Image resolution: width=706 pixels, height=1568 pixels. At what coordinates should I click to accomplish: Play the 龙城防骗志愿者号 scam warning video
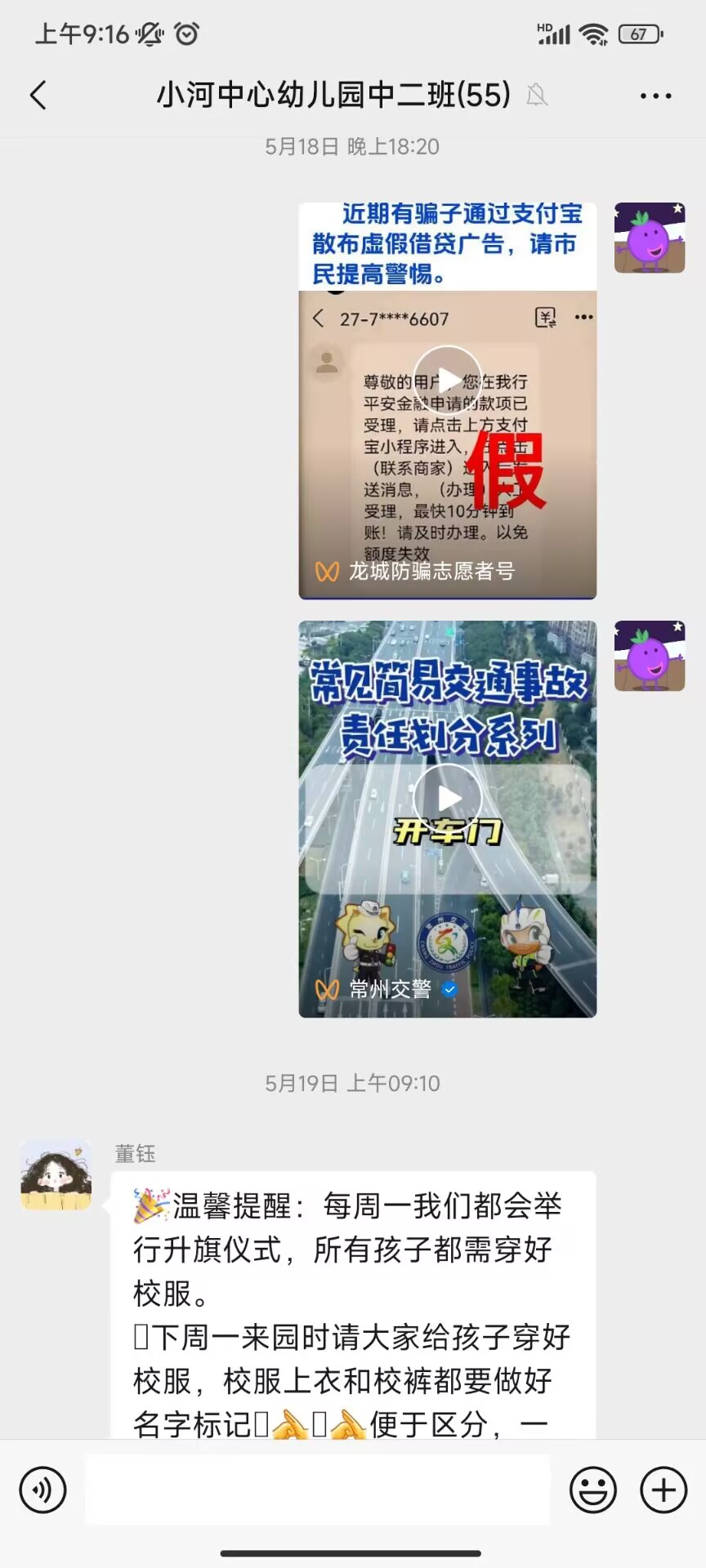447,380
